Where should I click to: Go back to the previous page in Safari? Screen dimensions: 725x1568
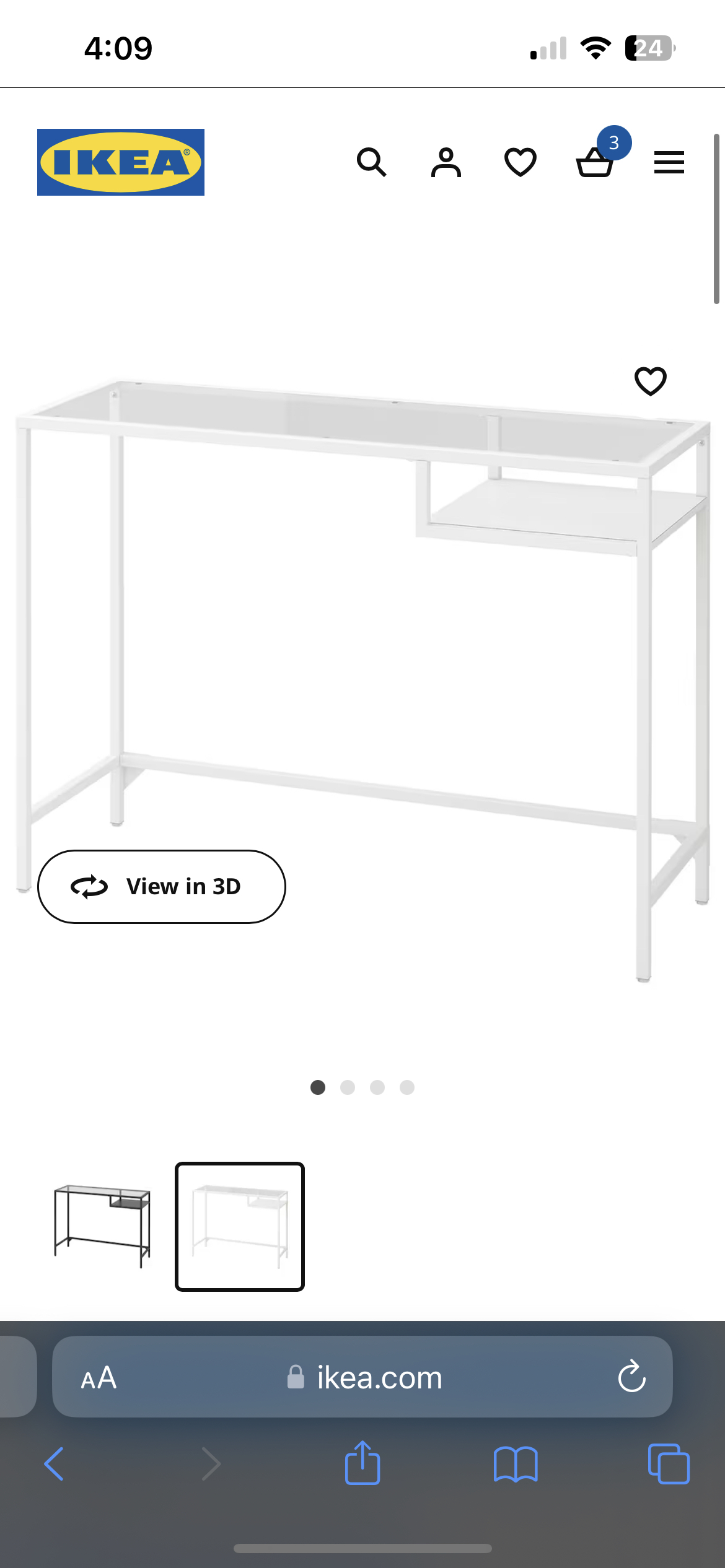[55, 1464]
